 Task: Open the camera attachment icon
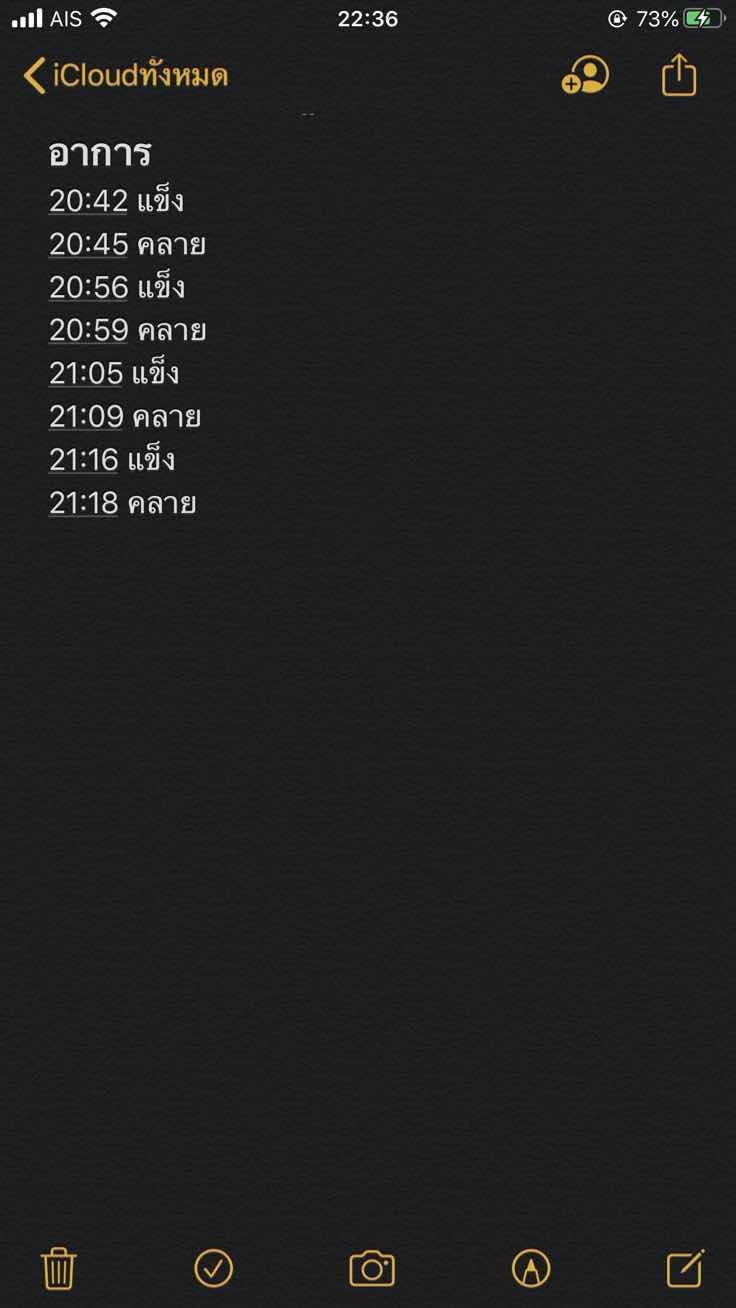pyautogui.click(x=372, y=1268)
